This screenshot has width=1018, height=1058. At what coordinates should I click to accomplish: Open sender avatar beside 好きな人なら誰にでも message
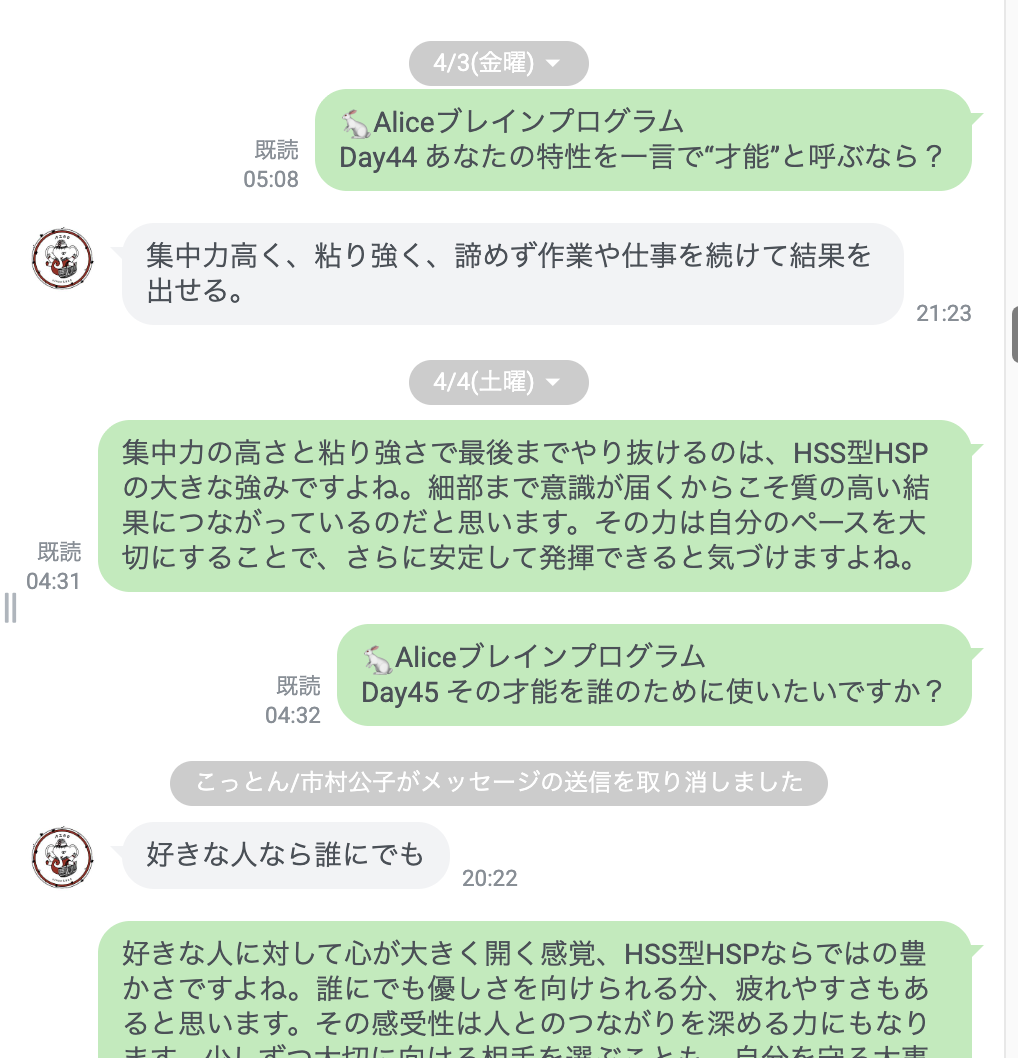pyautogui.click(x=63, y=857)
